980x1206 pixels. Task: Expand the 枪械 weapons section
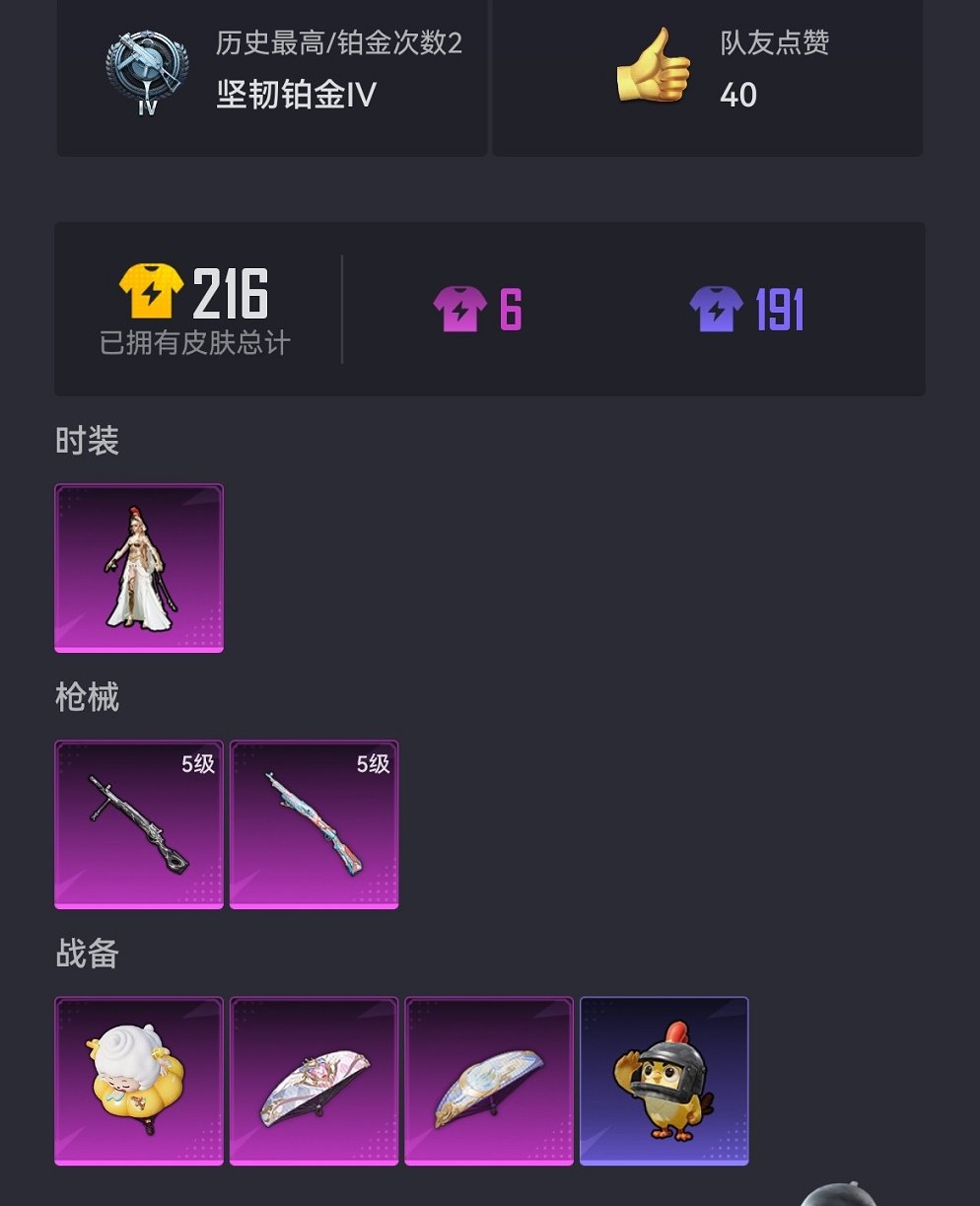[x=89, y=697]
